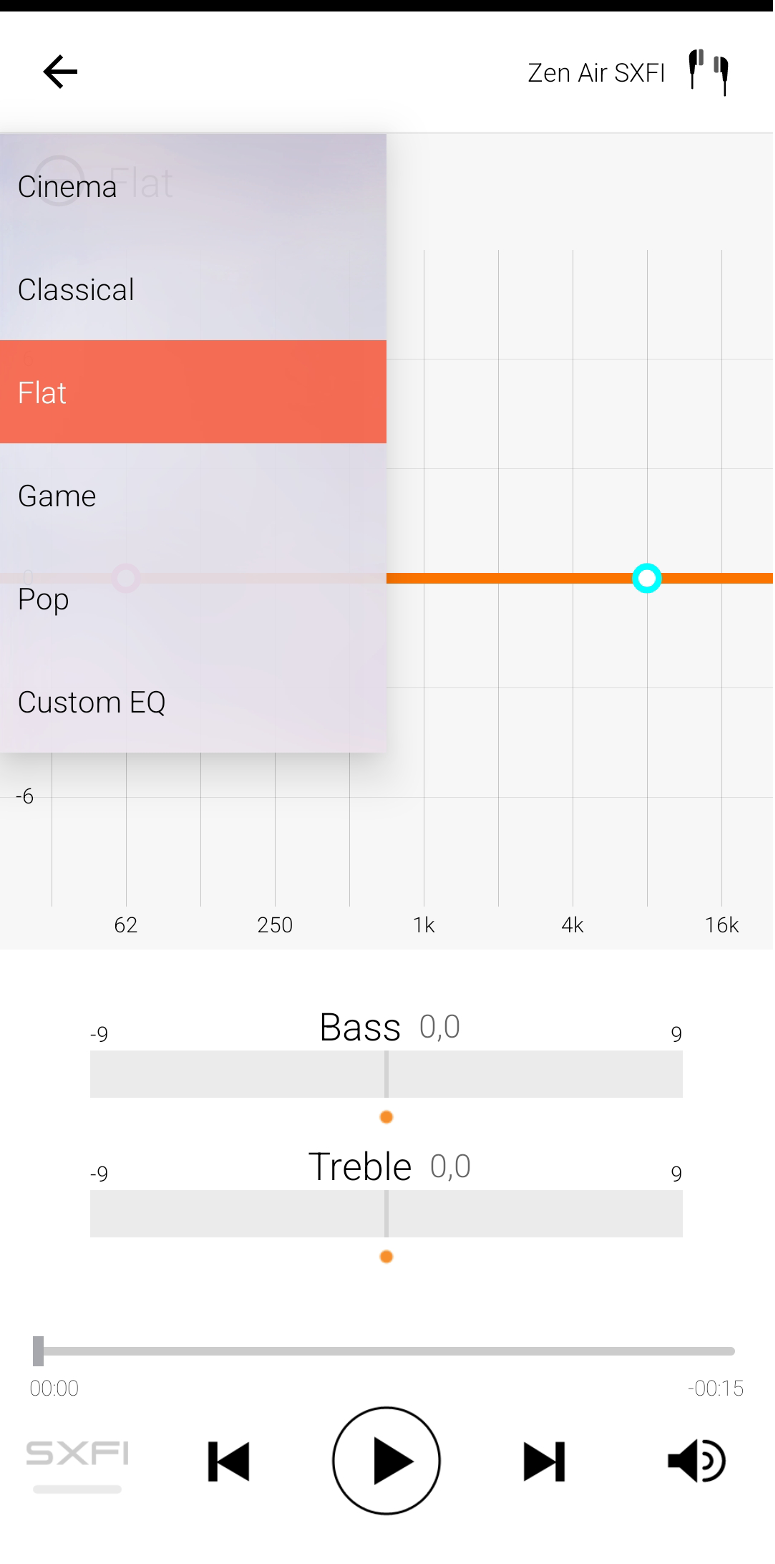775x1564 pixels.
Task: Tap the cyan EQ node on the graph
Action: coord(647,578)
